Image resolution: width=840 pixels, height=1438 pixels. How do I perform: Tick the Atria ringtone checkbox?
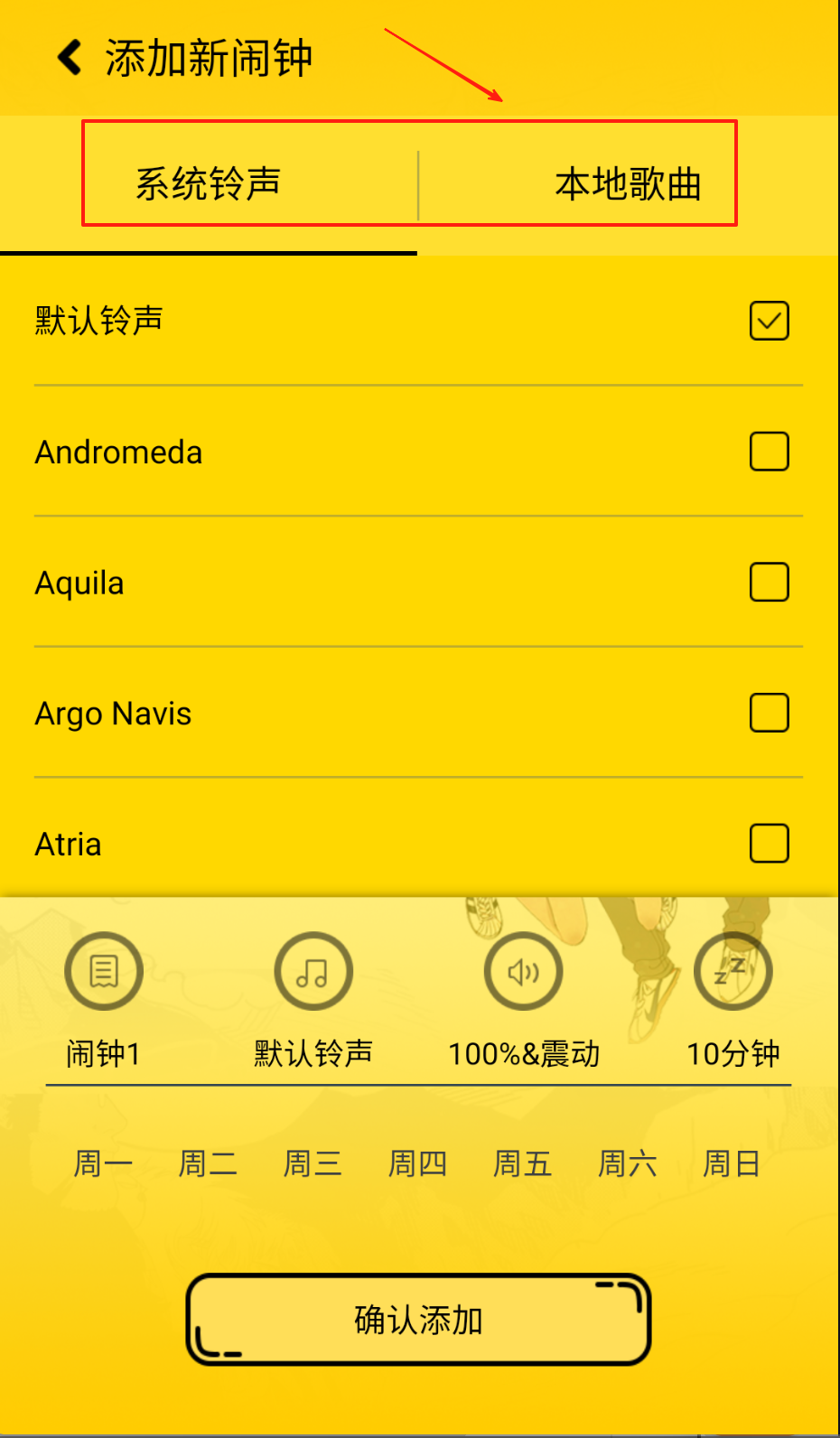point(769,844)
